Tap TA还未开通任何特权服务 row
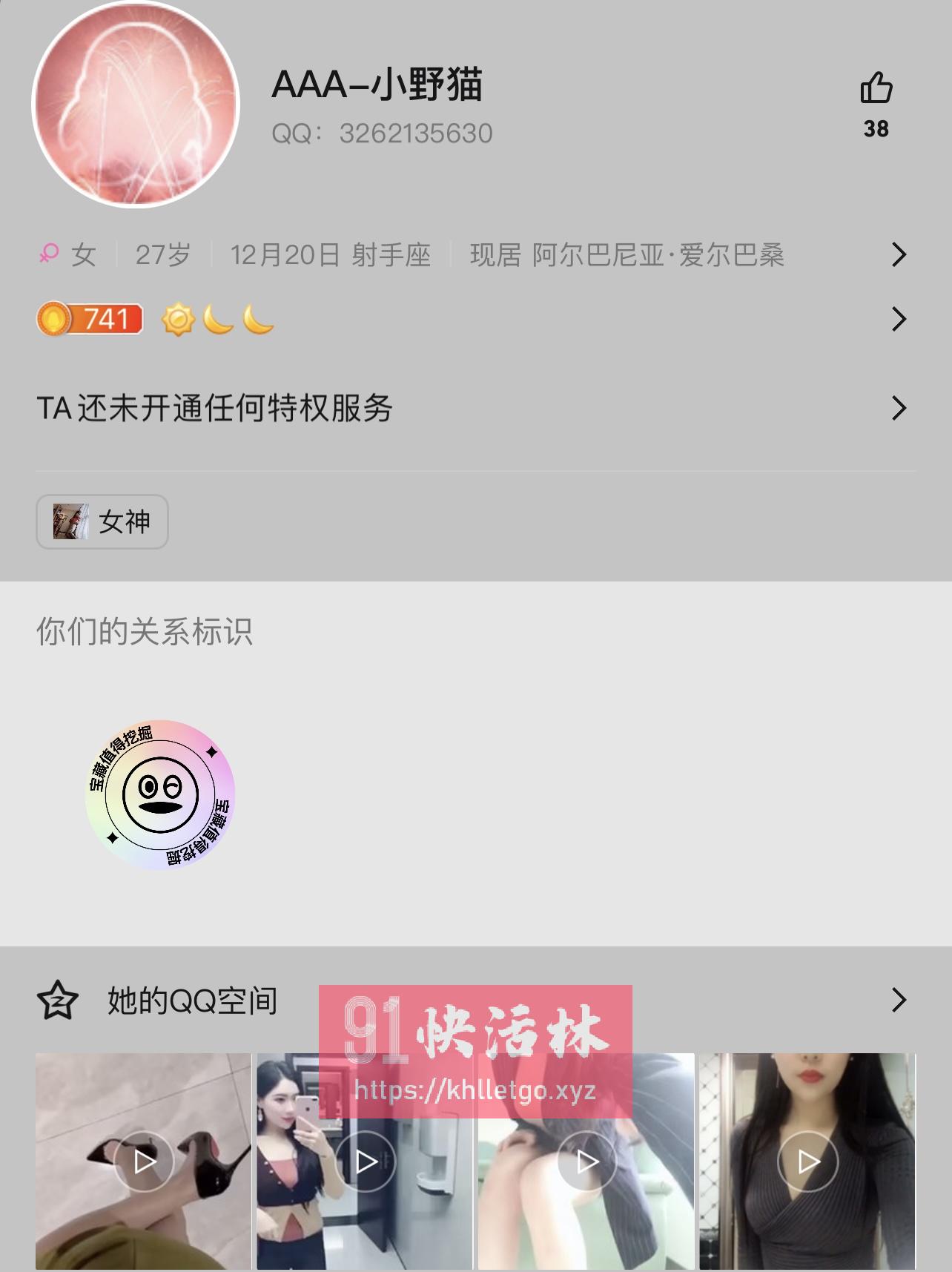 click(x=215, y=406)
